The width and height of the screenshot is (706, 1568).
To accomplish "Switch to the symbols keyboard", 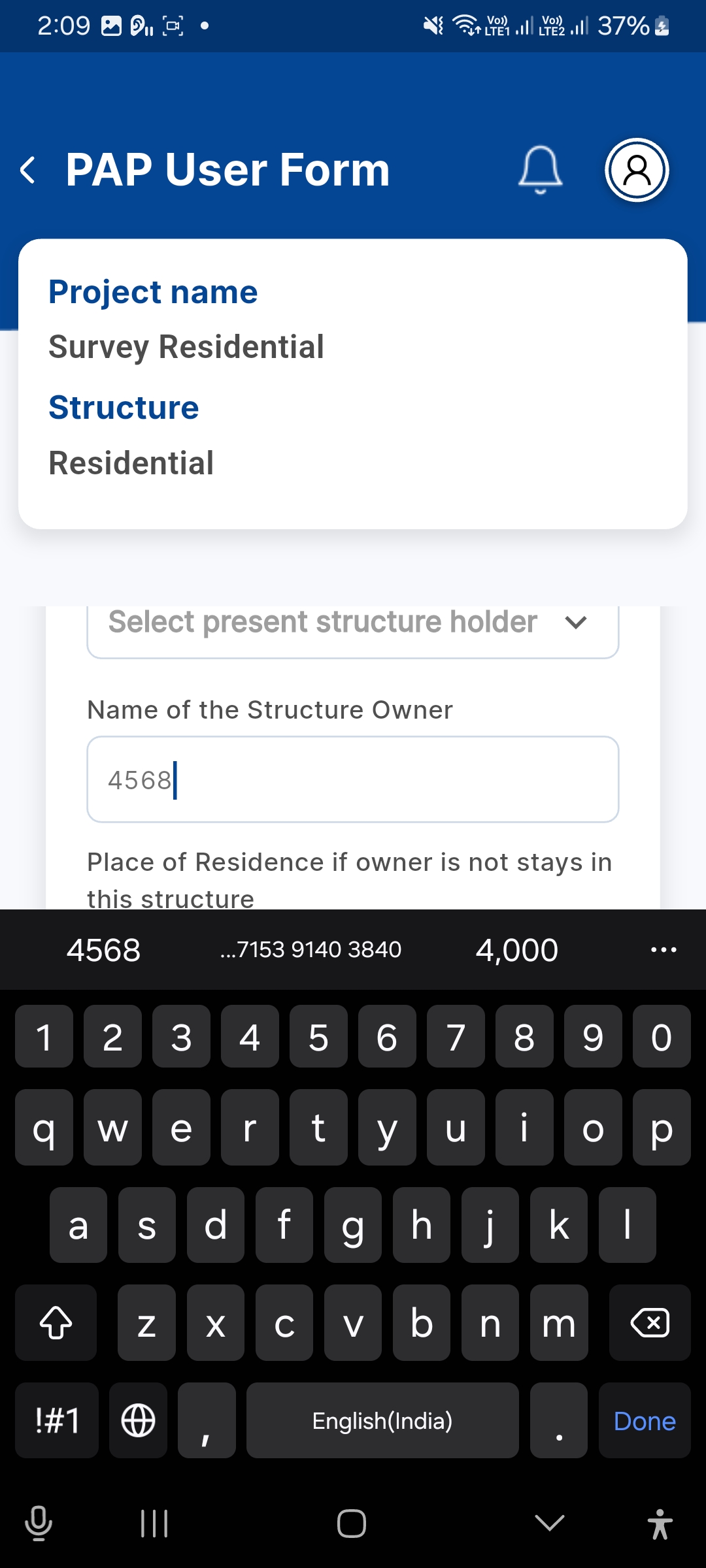I will click(57, 1421).
